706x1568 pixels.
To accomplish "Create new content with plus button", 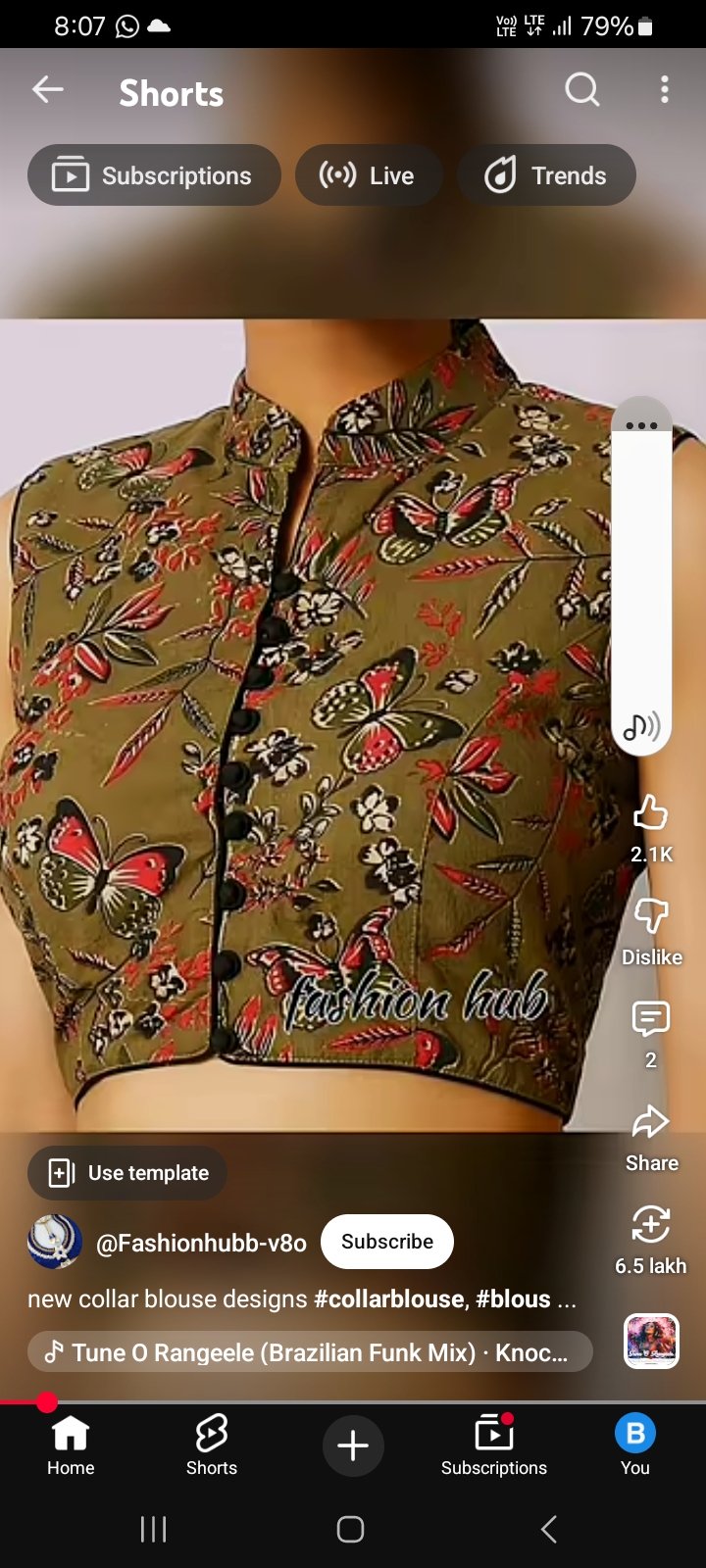I will click(x=353, y=1445).
